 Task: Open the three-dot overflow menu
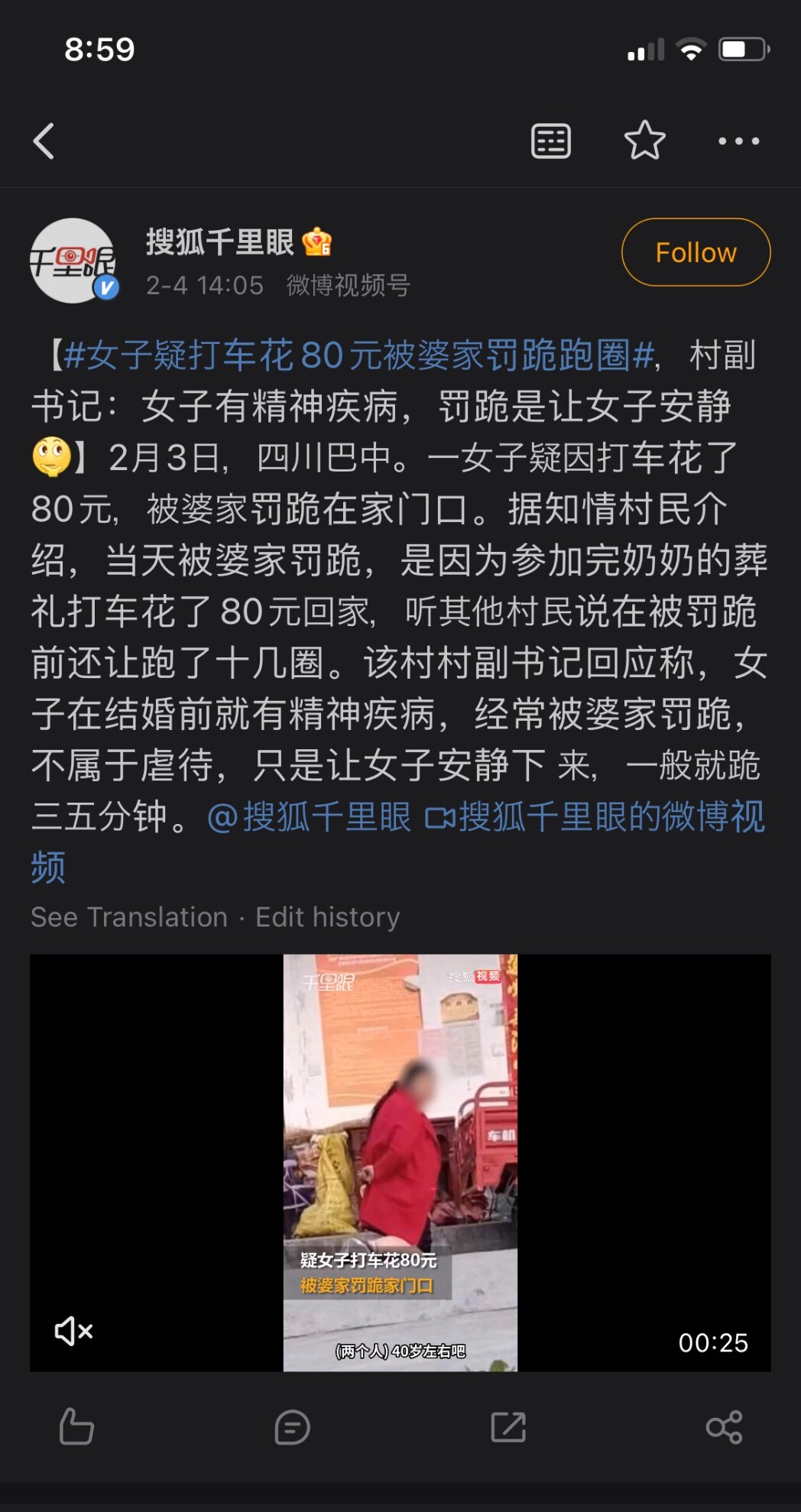click(738, 141)
